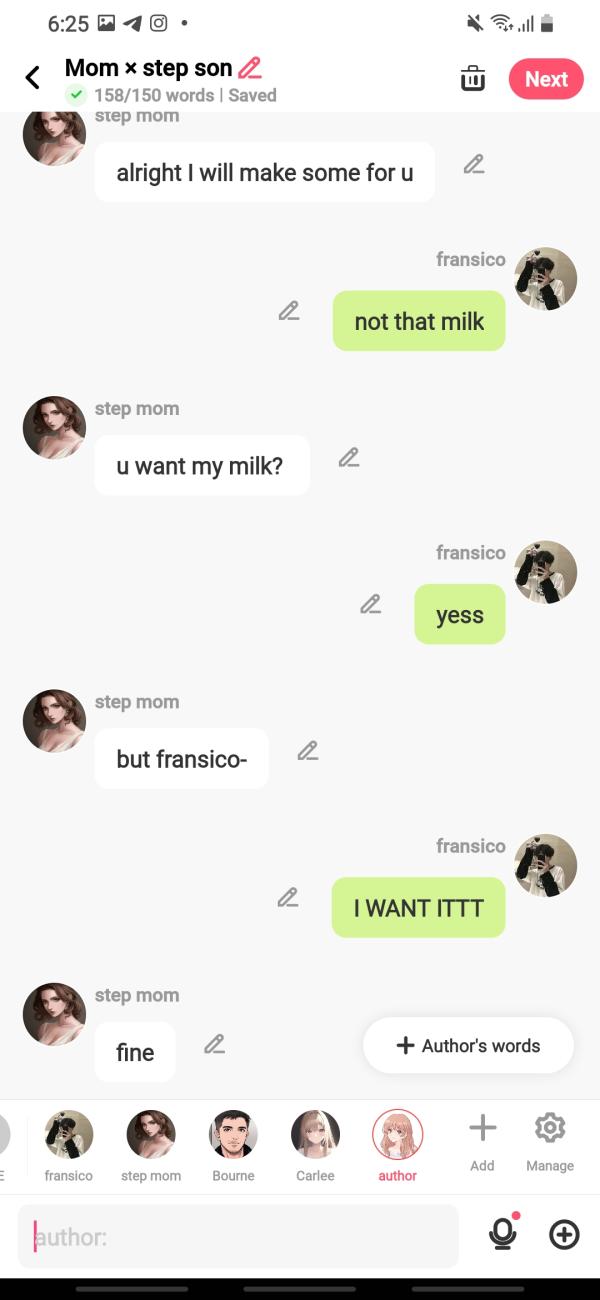Viewport: 600px width, 1300px height.
Task: Add Author's words
Action: [468, 1046]
